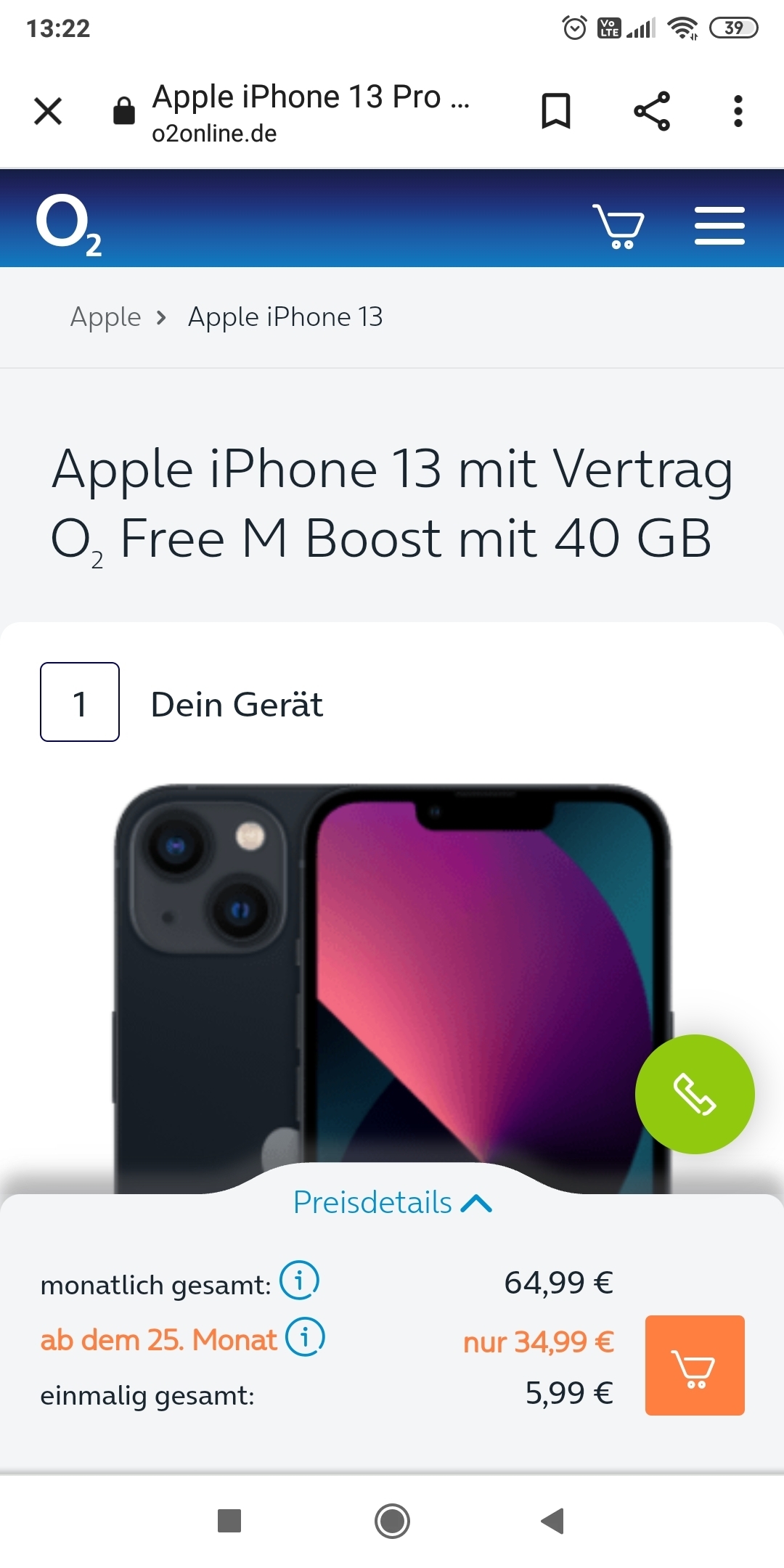The width and height of the screenshot is (784, 1568).
Task: Show info for ab dem 25. Monat
Action: (x=305, y=1336)
